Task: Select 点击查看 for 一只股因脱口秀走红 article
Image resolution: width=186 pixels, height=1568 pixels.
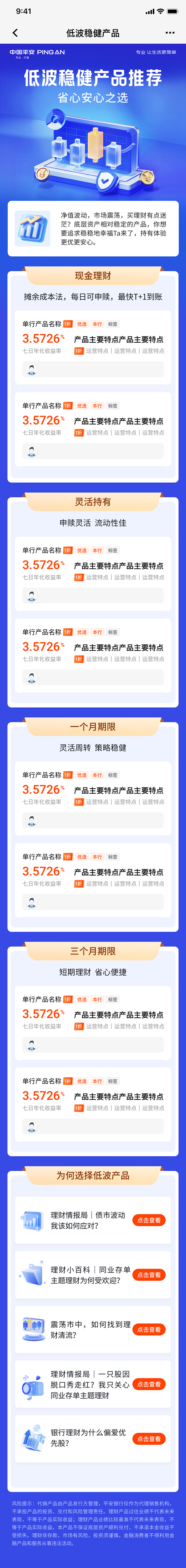Action: 149,1384
